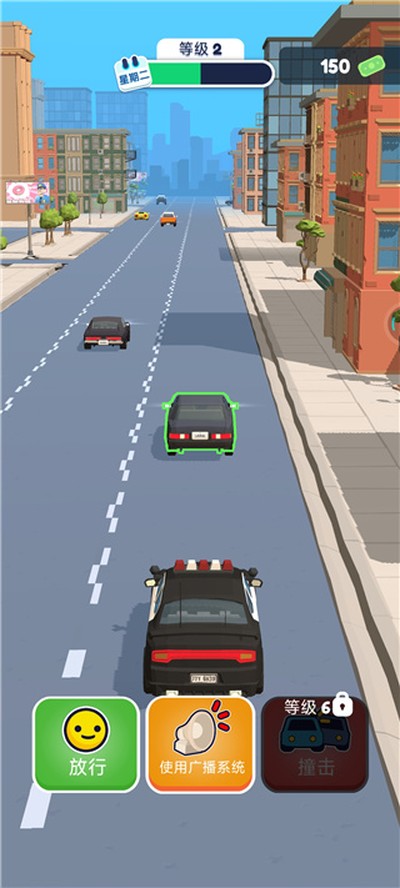
Task: Tap the green 放行 button
Action: coord(86,744)
